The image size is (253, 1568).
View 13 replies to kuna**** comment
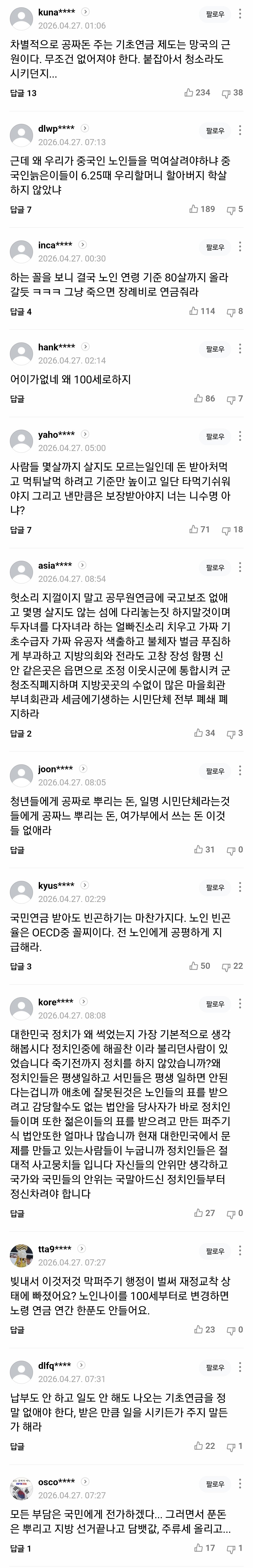[23, 93]
